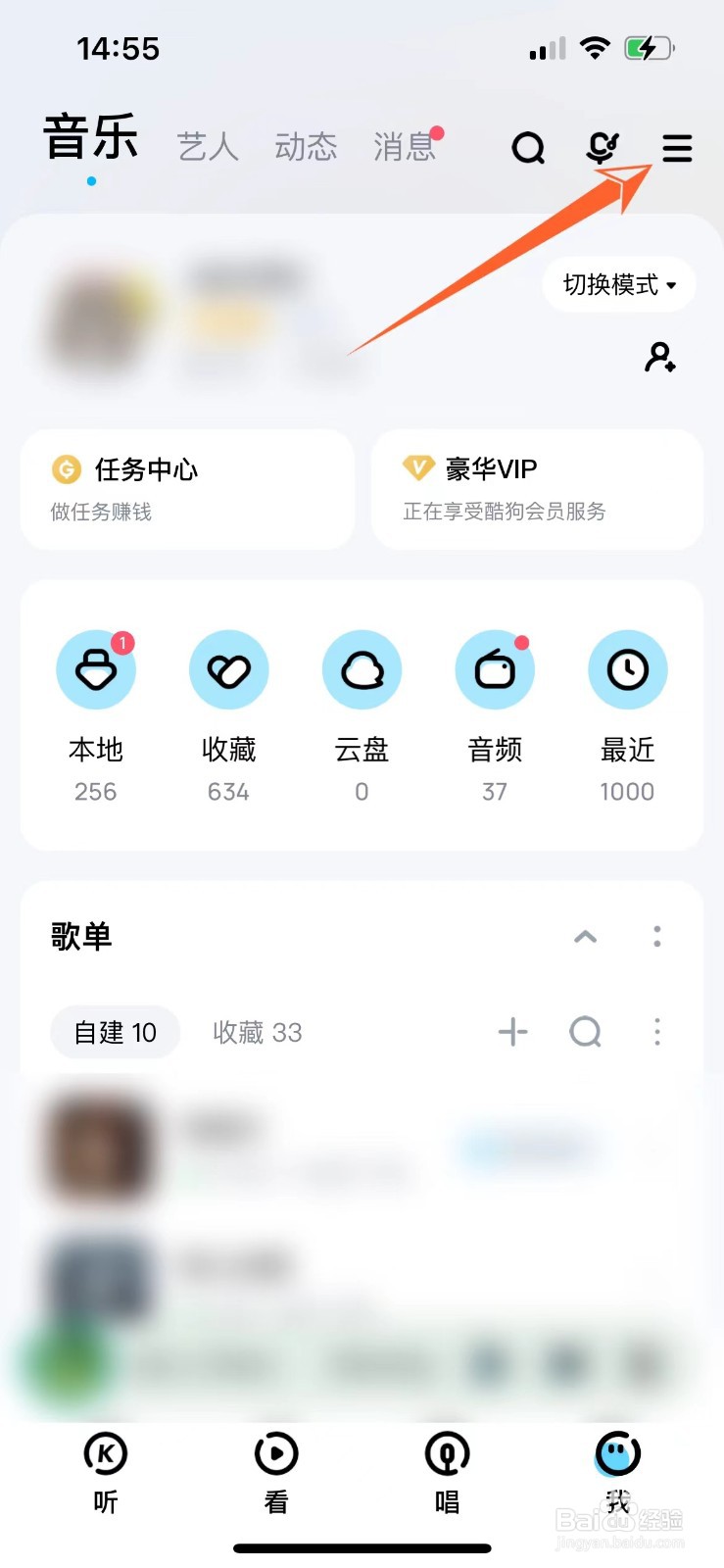Tap the song recognition microphone icon
724x1568 pixels.
[x=603, y=148]
